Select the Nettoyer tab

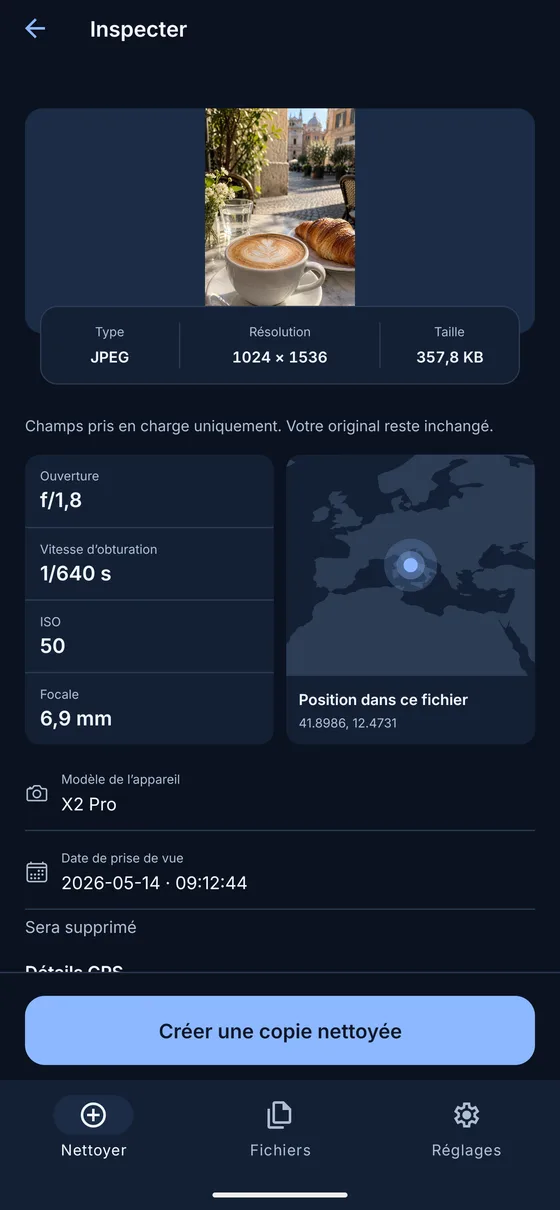(93, 1130)
